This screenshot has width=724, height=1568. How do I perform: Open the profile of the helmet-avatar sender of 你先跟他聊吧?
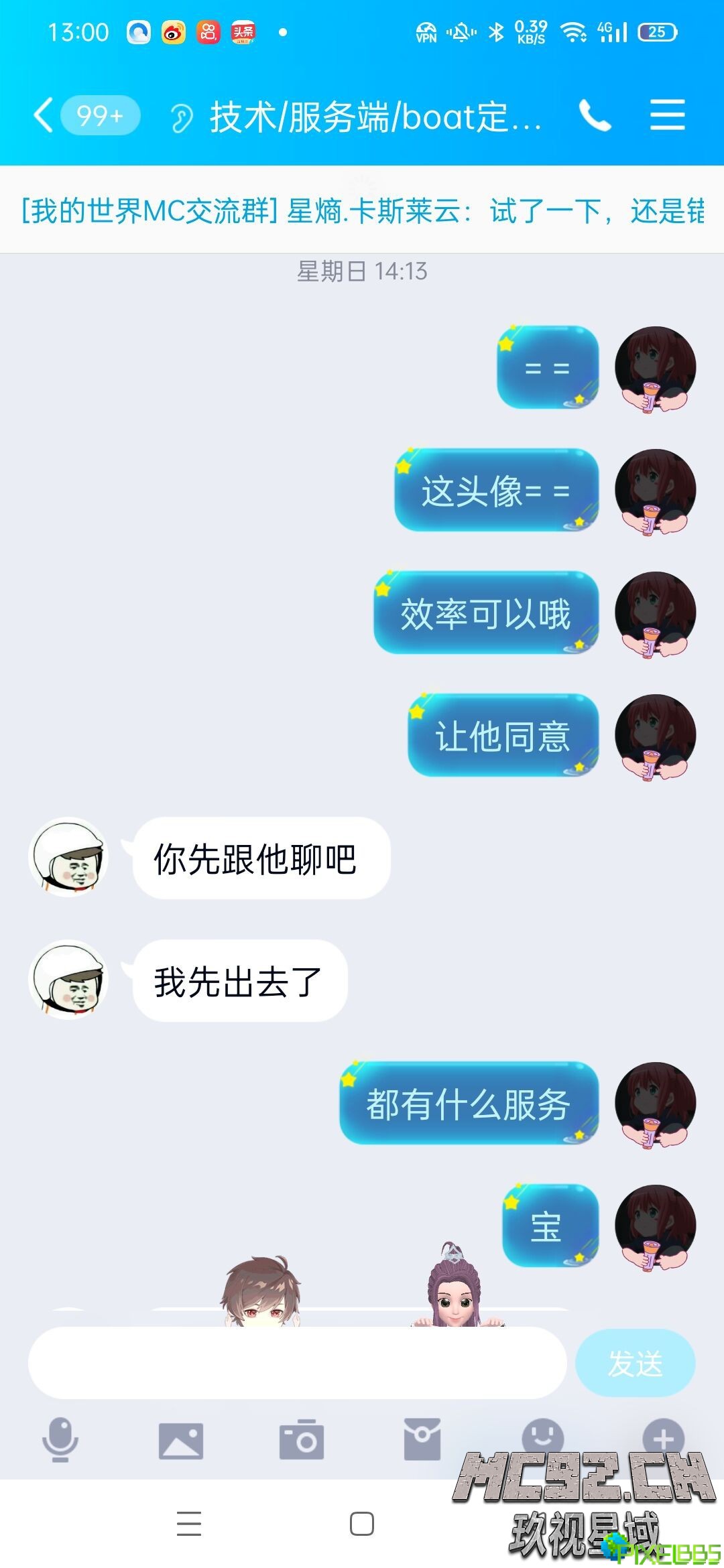tap(68, 857)
